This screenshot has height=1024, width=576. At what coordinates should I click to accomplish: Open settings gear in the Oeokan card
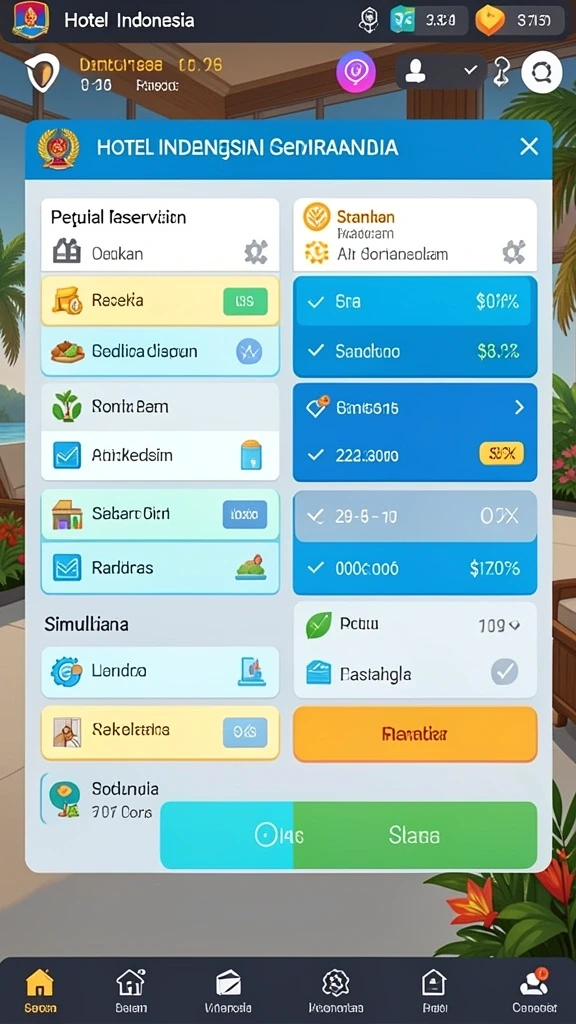[x=255, y=251]
